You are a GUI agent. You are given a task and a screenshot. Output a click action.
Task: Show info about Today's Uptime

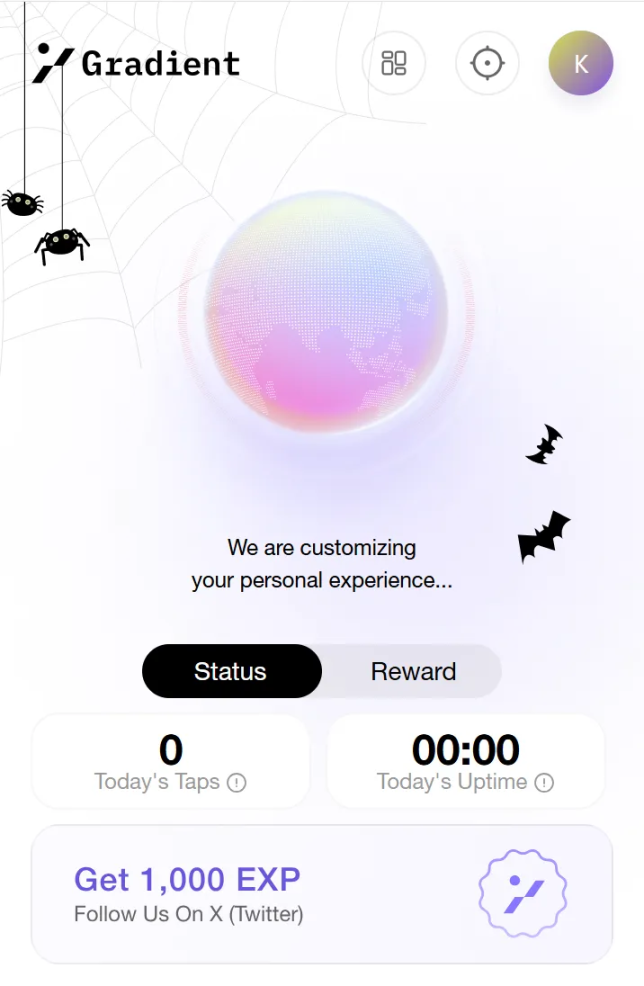click(544, 783)
